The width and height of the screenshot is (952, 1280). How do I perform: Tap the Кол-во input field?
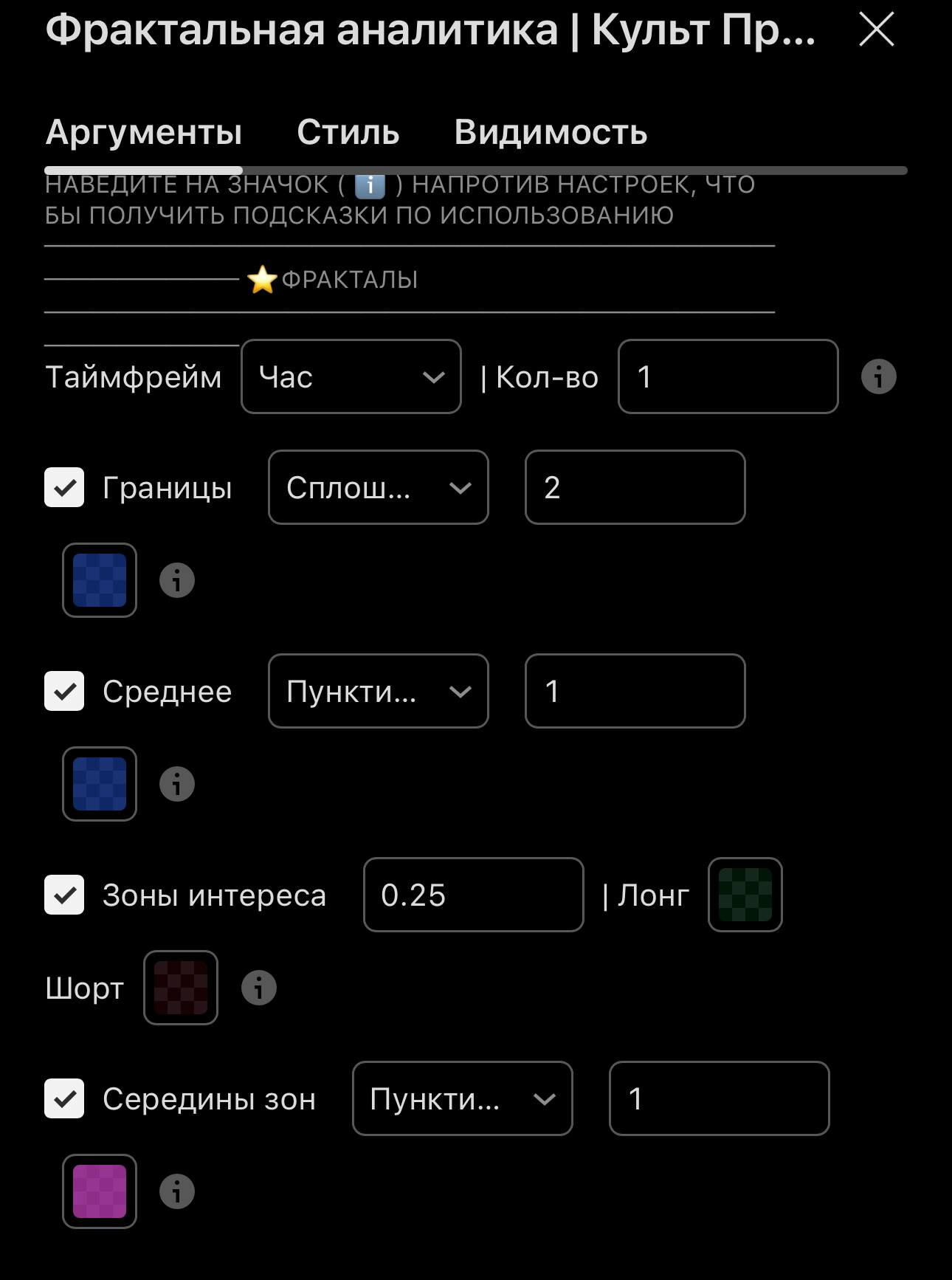pyautogui.click(x=728, y=377)
